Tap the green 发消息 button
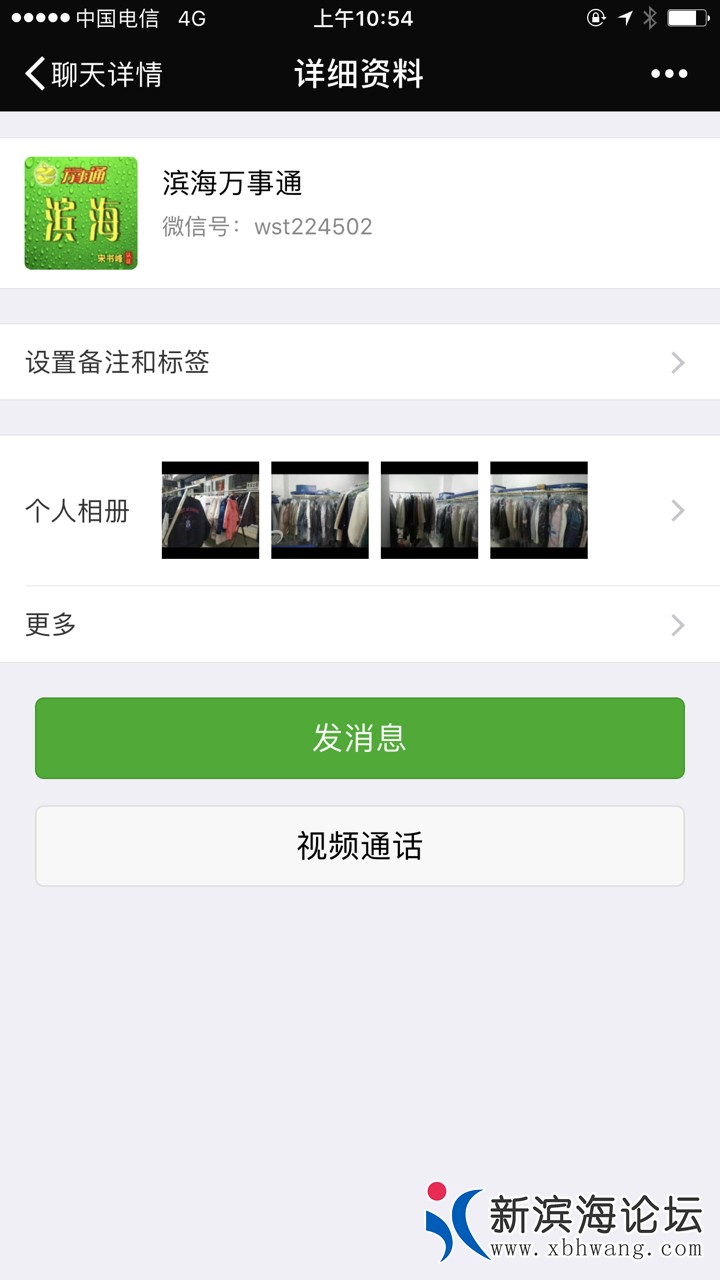Viewport: 720px width, 1280px height. click(360, 738)
